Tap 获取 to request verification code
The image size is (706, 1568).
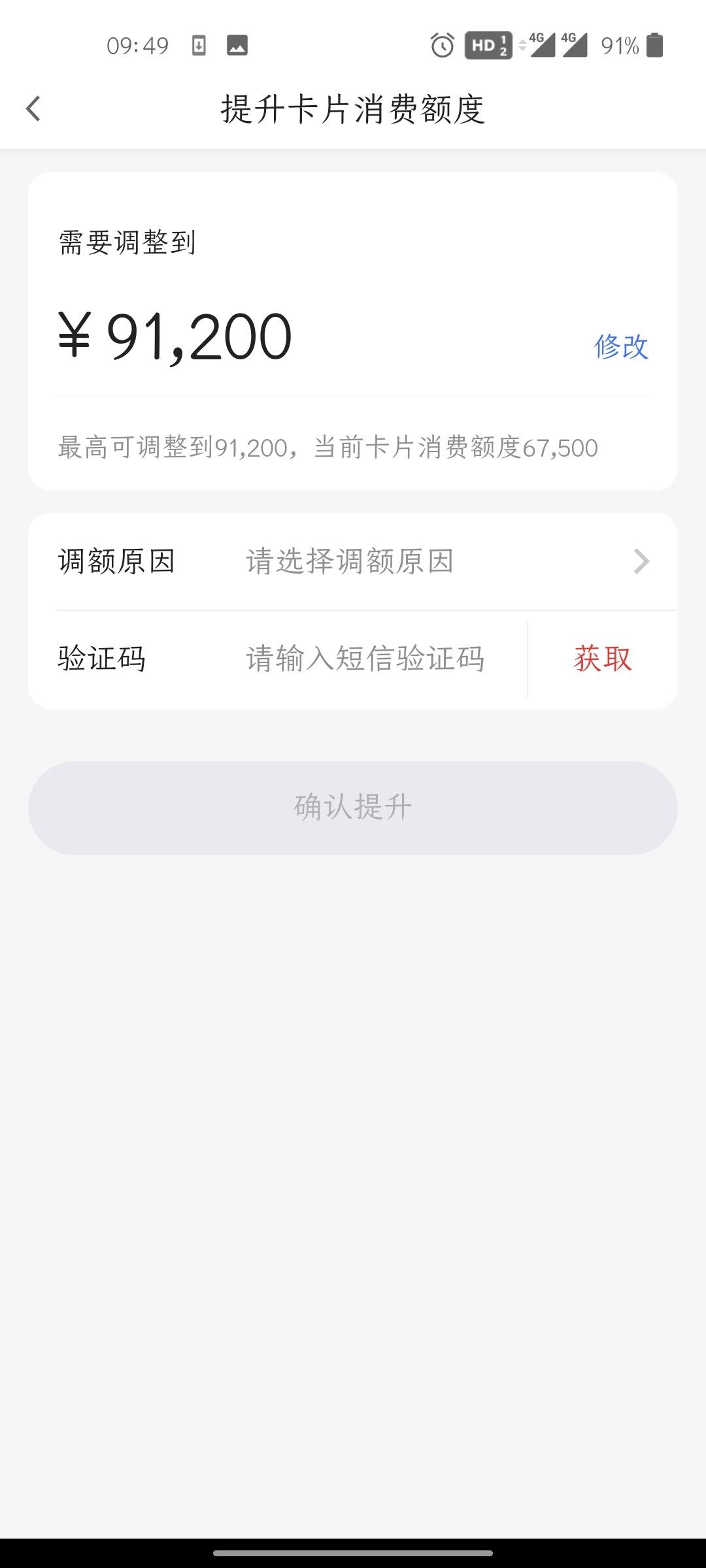(x=603, y=659)
